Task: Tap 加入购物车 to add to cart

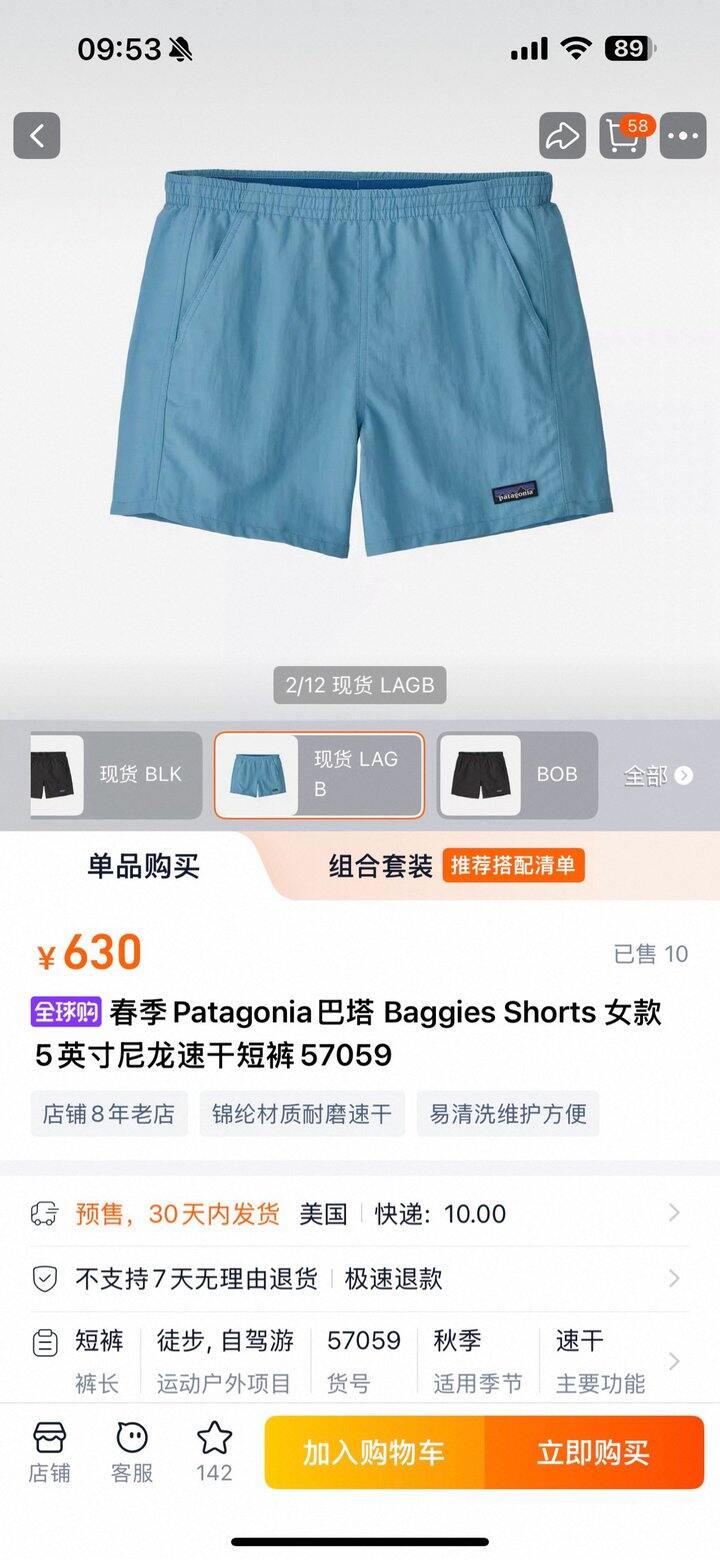Action: (x=374, y=1453)
